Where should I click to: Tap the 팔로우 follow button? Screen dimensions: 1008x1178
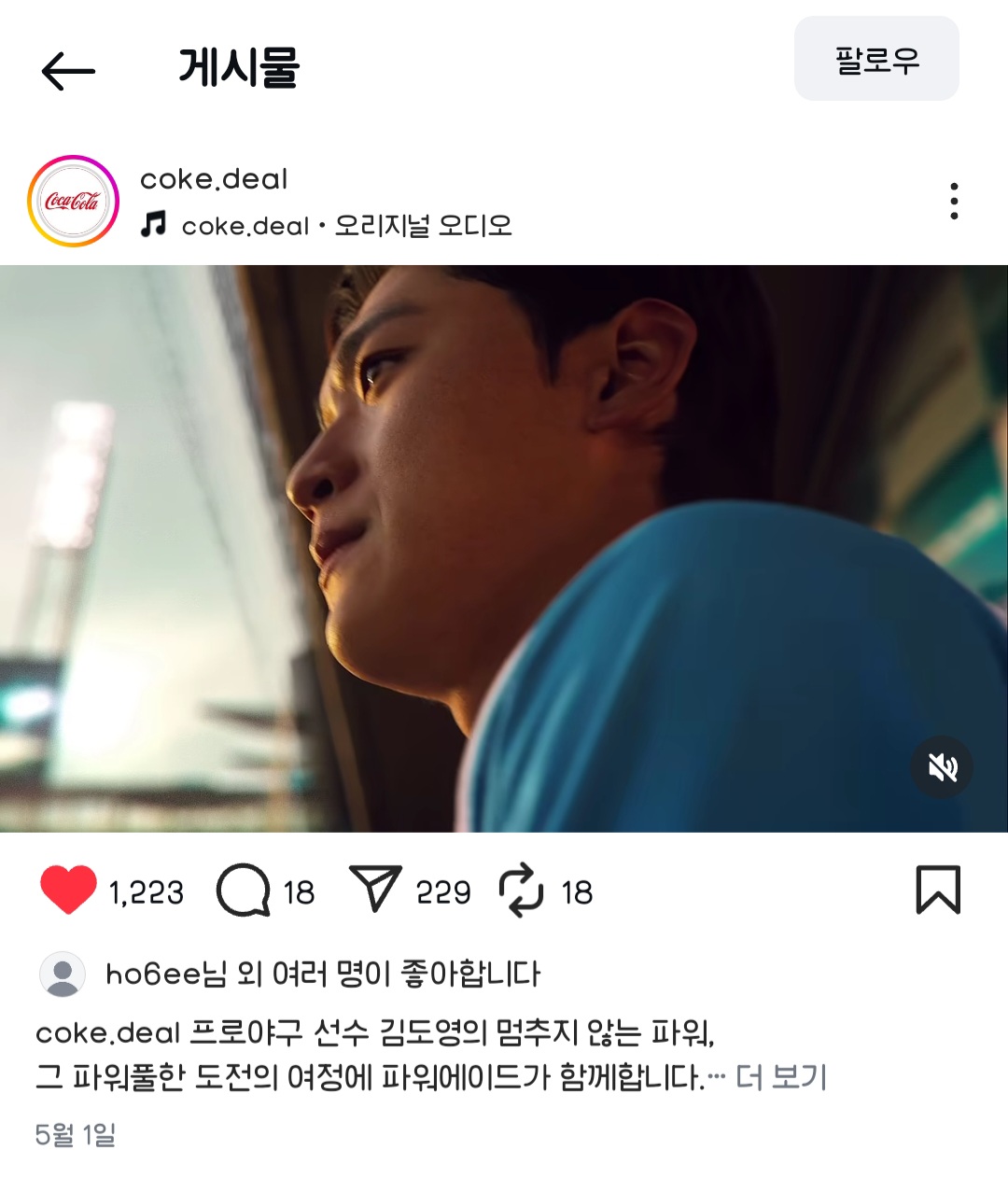tap(875, 60)
